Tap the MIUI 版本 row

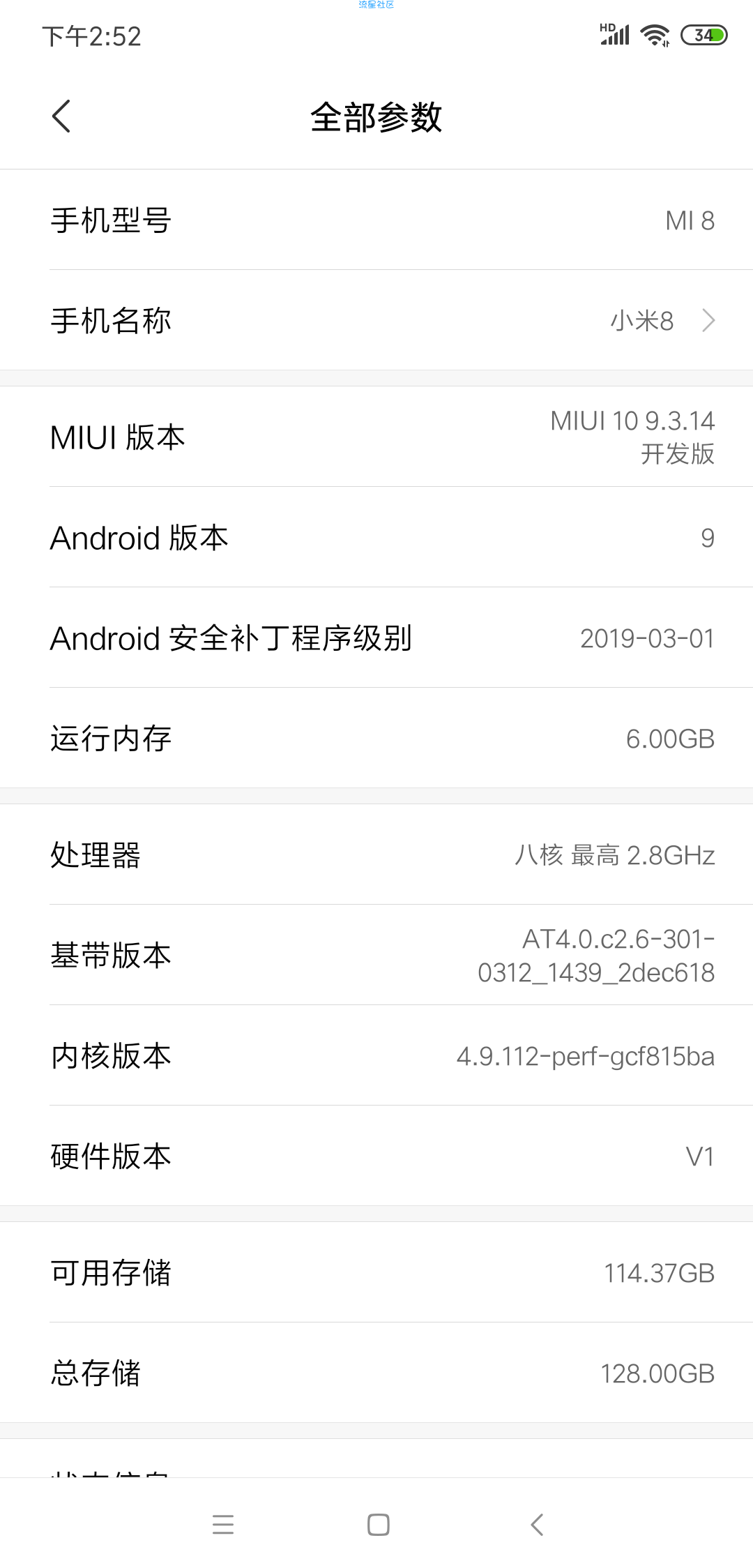[376, 437]
